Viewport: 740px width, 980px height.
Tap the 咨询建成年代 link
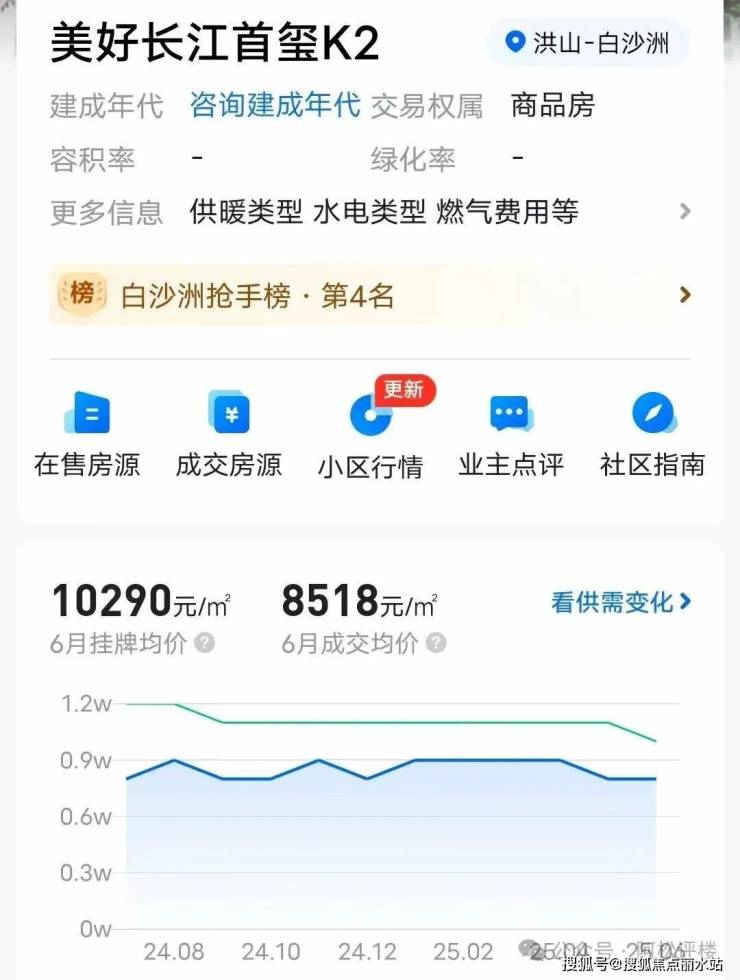pyautogui.click(x=275, y=105)
